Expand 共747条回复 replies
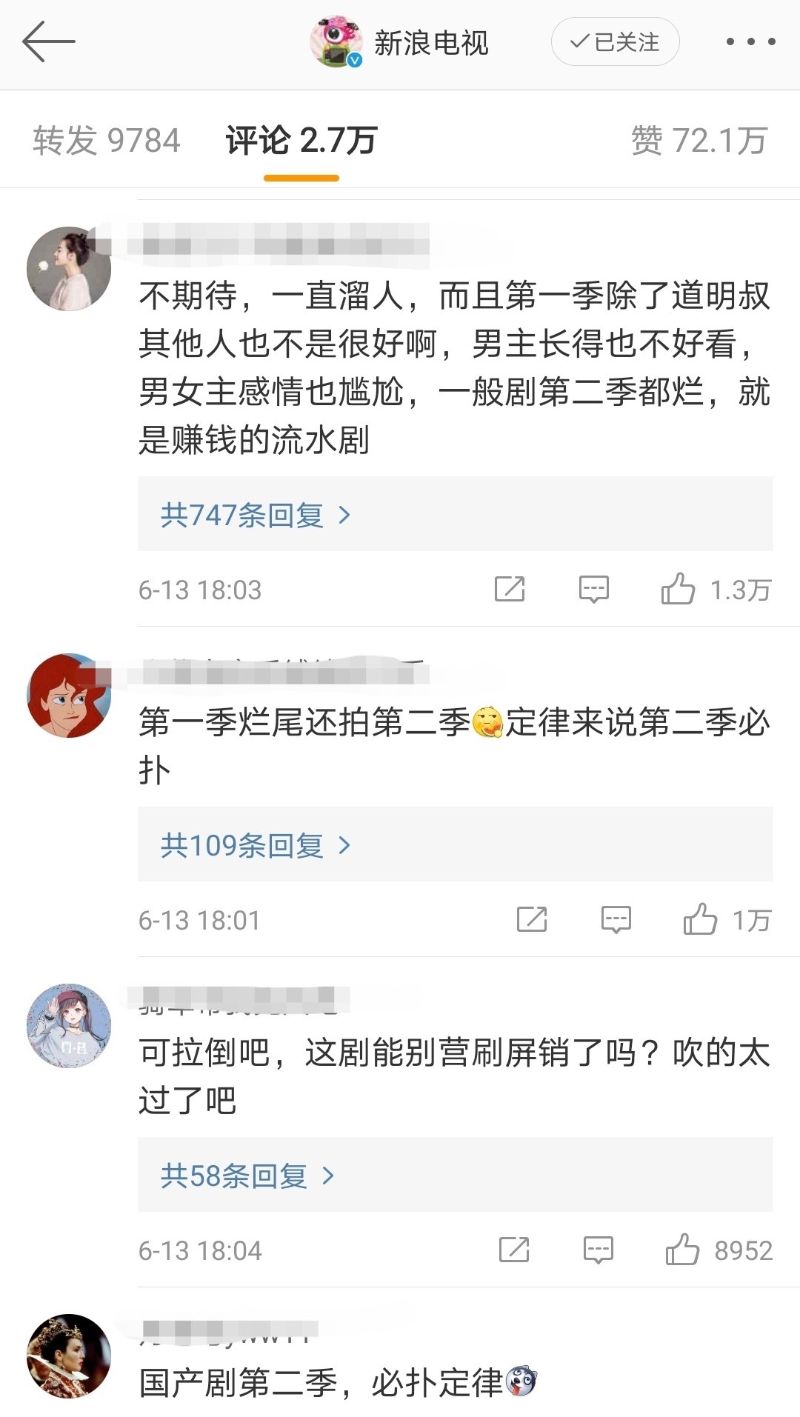Image resolution: width=800 pixels, height=1417 pixels. pos(256,515)
